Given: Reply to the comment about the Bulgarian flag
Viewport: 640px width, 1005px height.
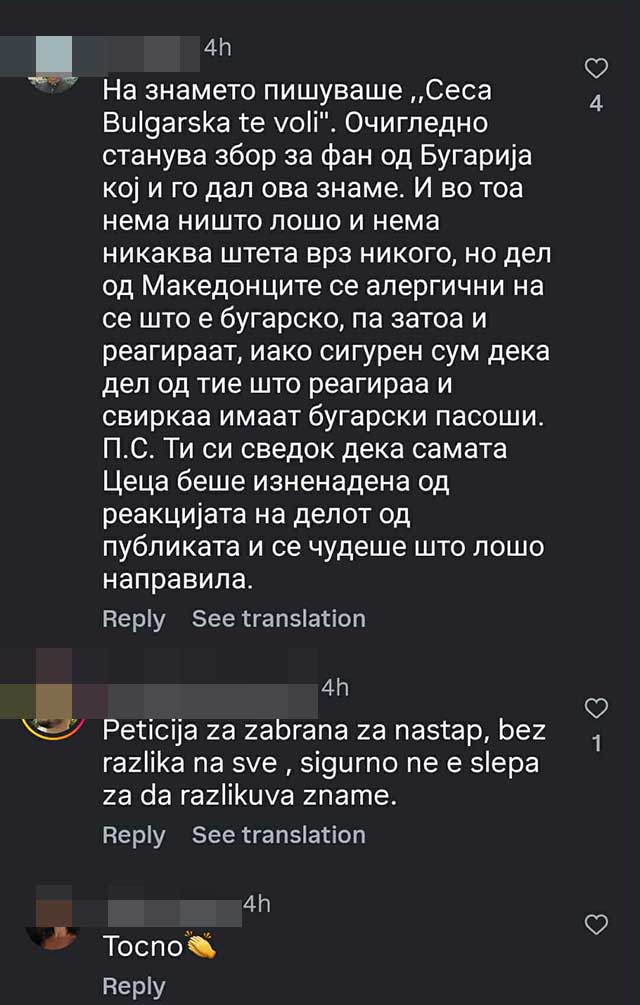Looking at the screenshot, I should pyautogui.click(x=133, y=619).
